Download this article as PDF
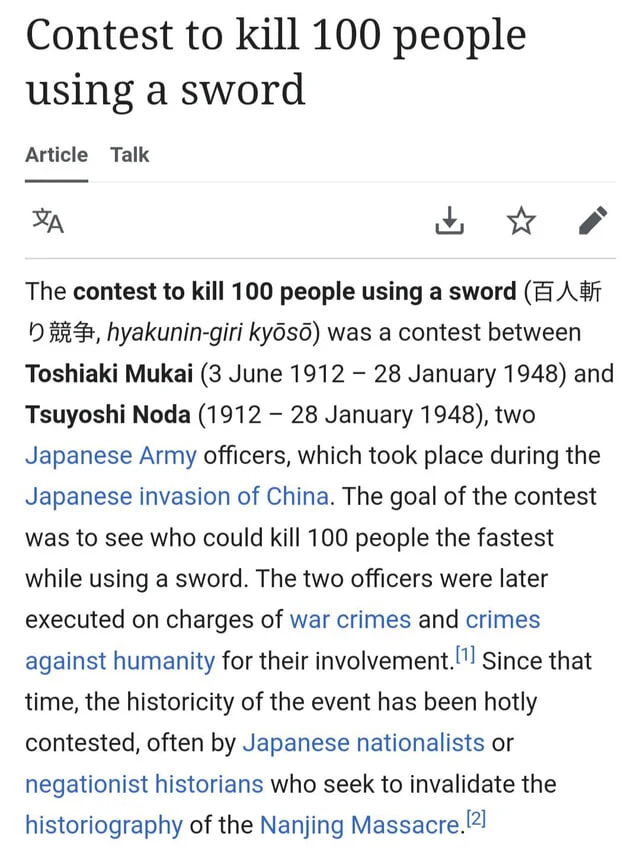The image size is (640, 861). tap(450, 220)
